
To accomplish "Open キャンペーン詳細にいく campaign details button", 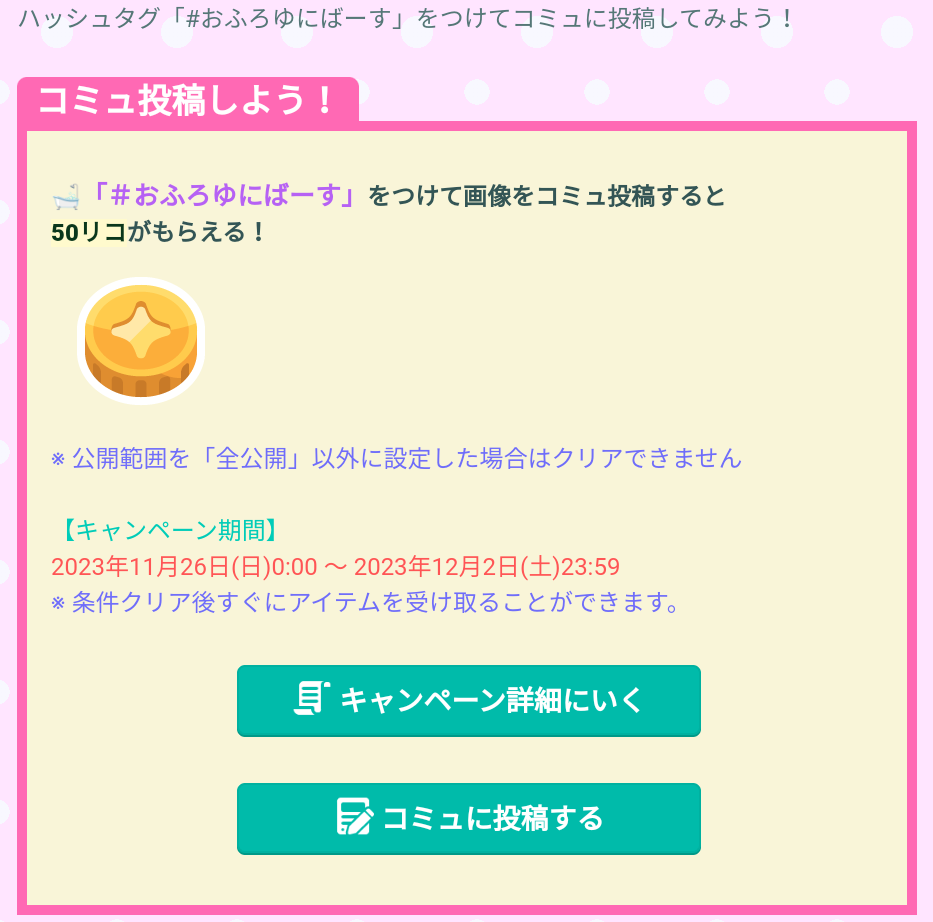I will point(468,700).
